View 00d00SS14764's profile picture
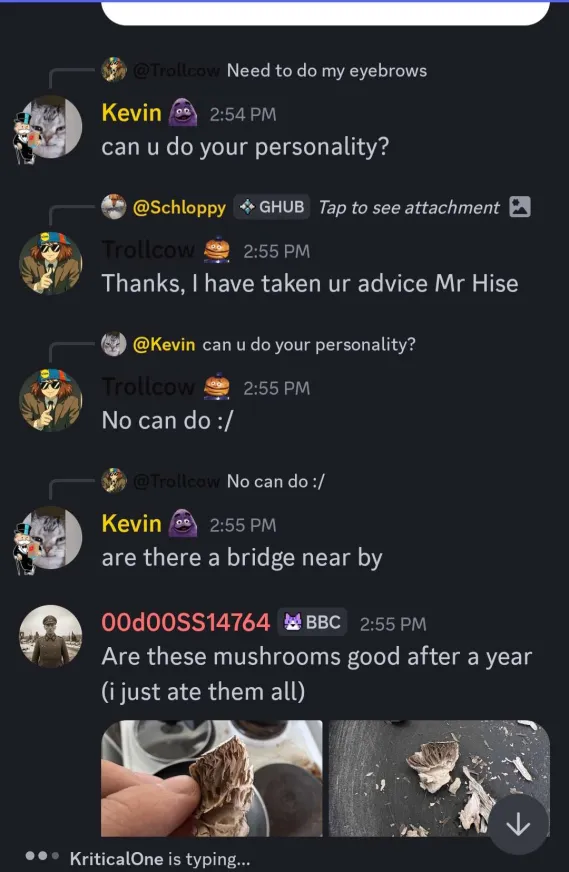This screenshot has height=872, width=569. 51,636
